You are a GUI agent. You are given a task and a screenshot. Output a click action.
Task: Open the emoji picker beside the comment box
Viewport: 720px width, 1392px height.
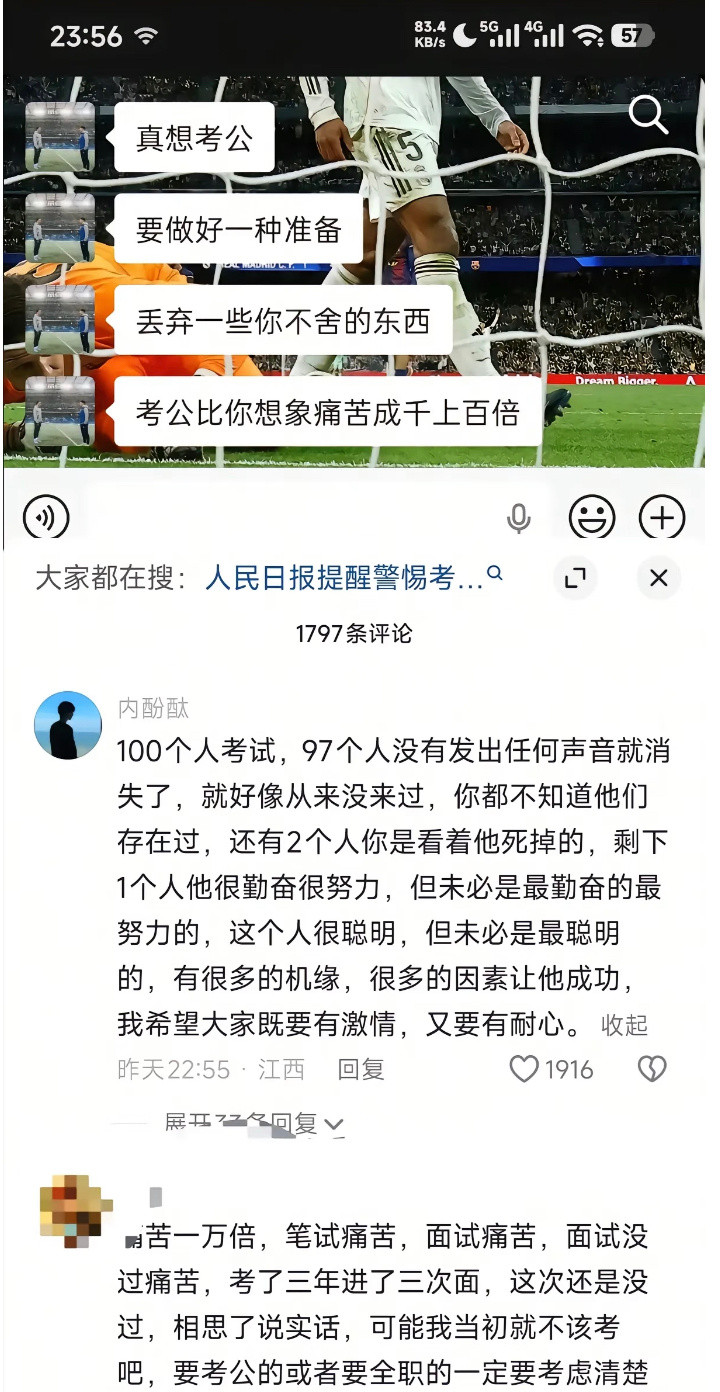pos(592,517)
